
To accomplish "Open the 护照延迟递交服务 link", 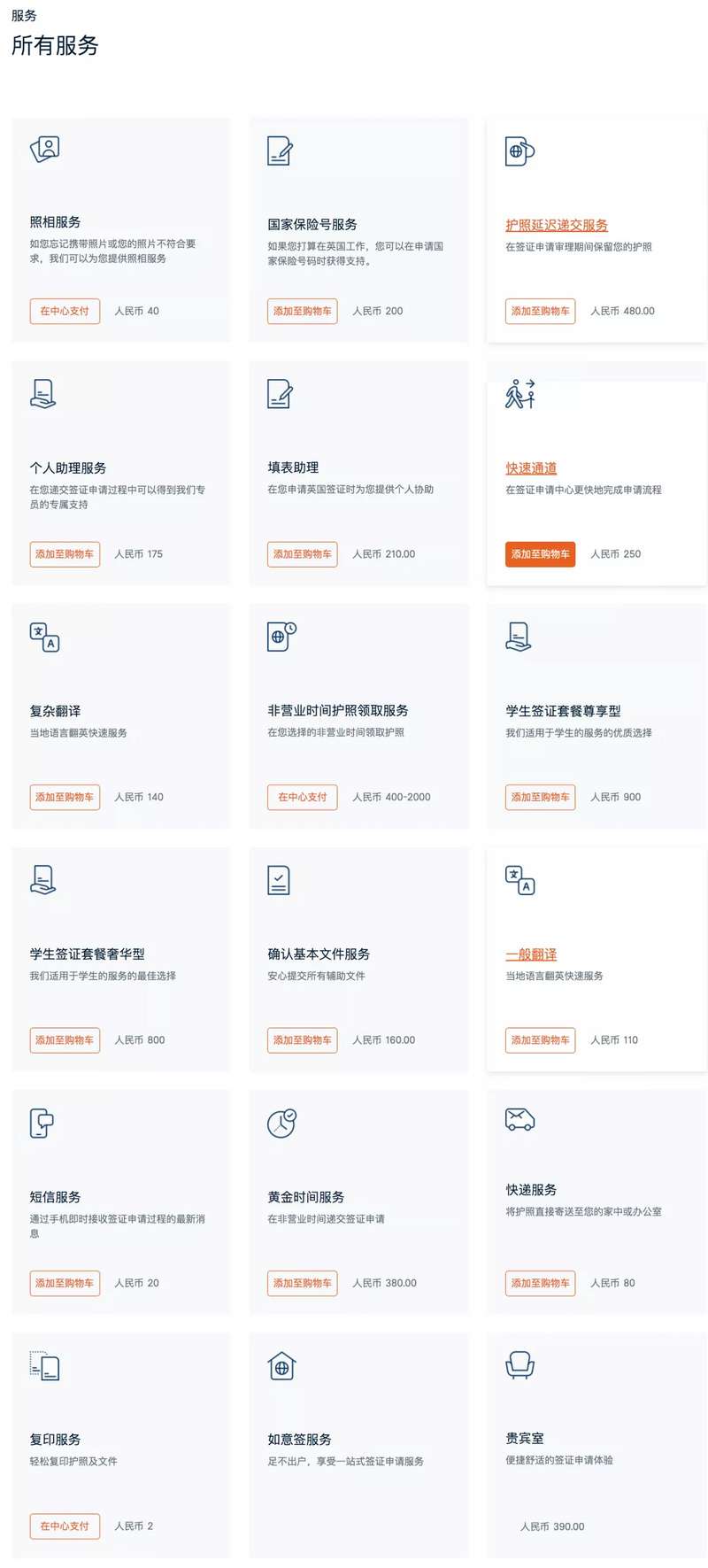I will tap(557, 225).
